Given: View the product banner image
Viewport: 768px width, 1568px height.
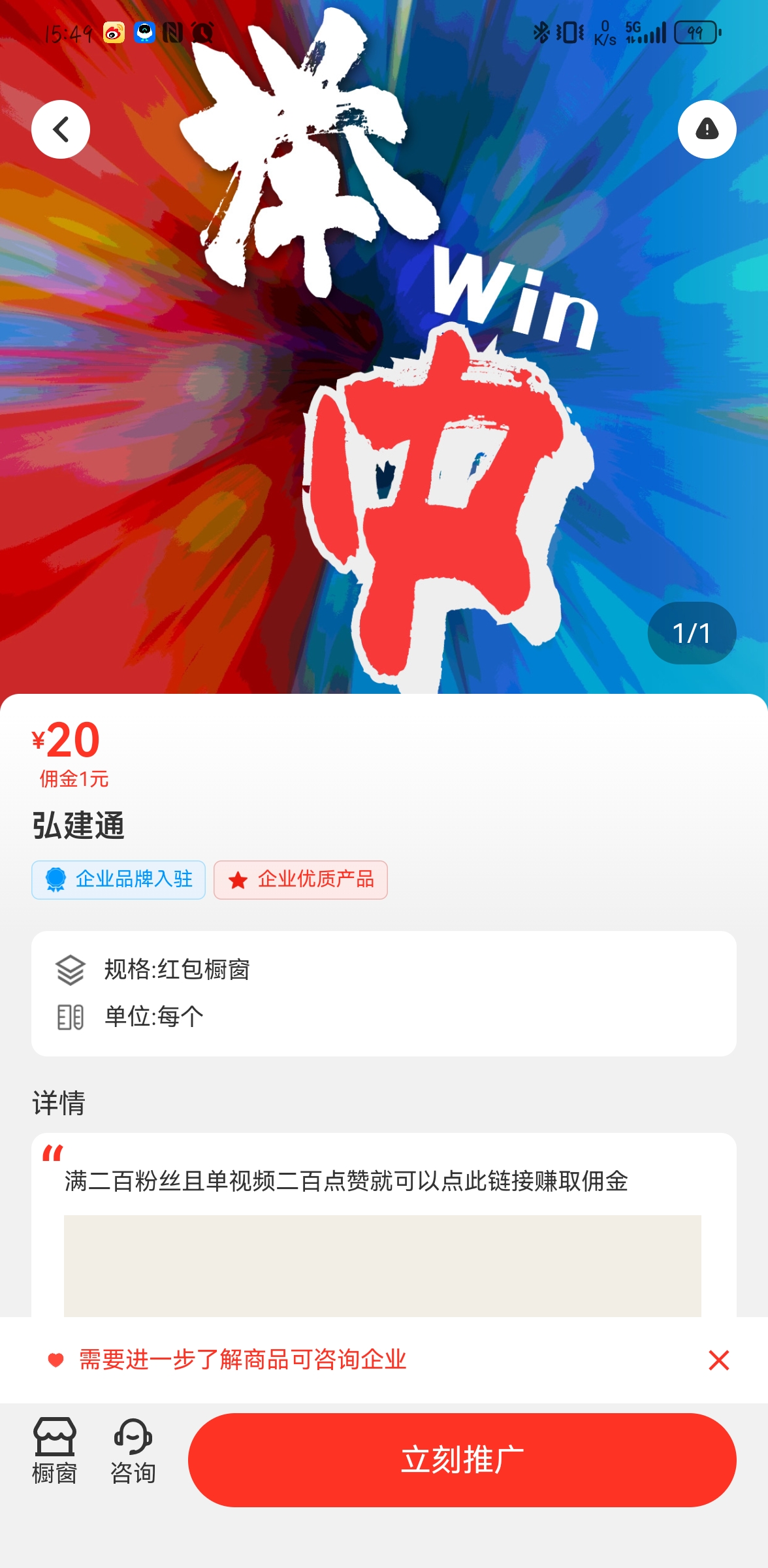Looking at the screenshot, I should coord(384,392).
